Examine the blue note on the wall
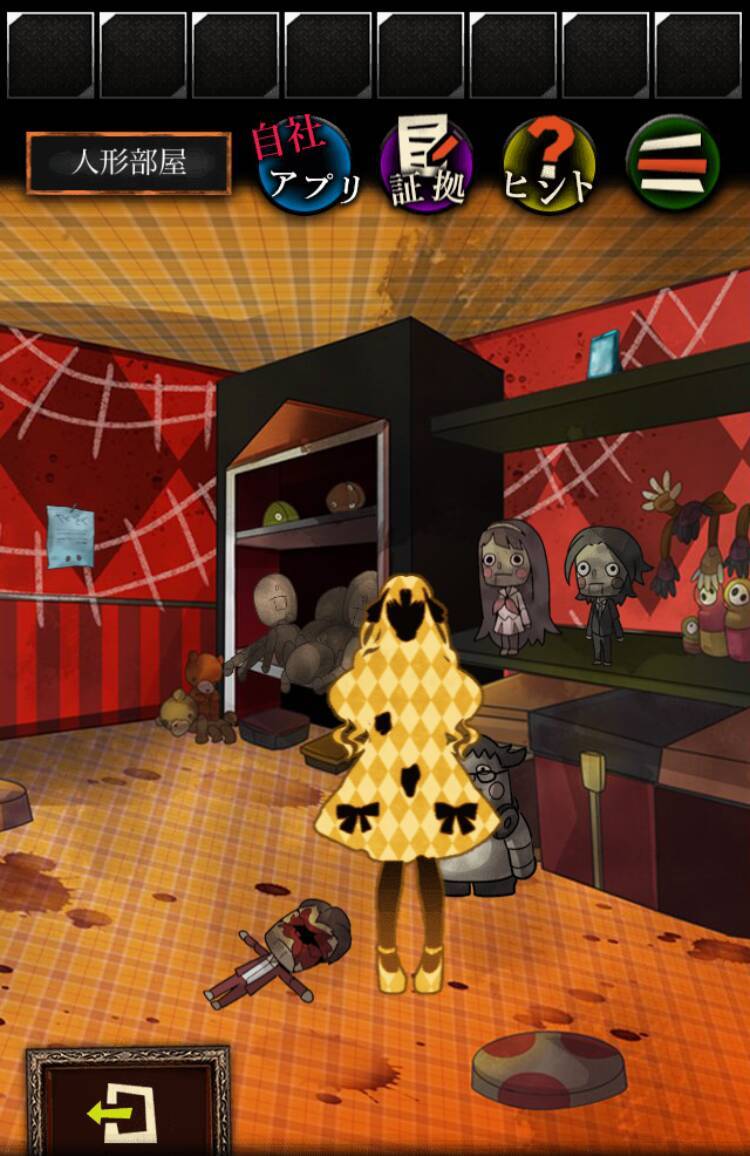This screenshot has height=1156, width=750. click(x=70, y=537)
